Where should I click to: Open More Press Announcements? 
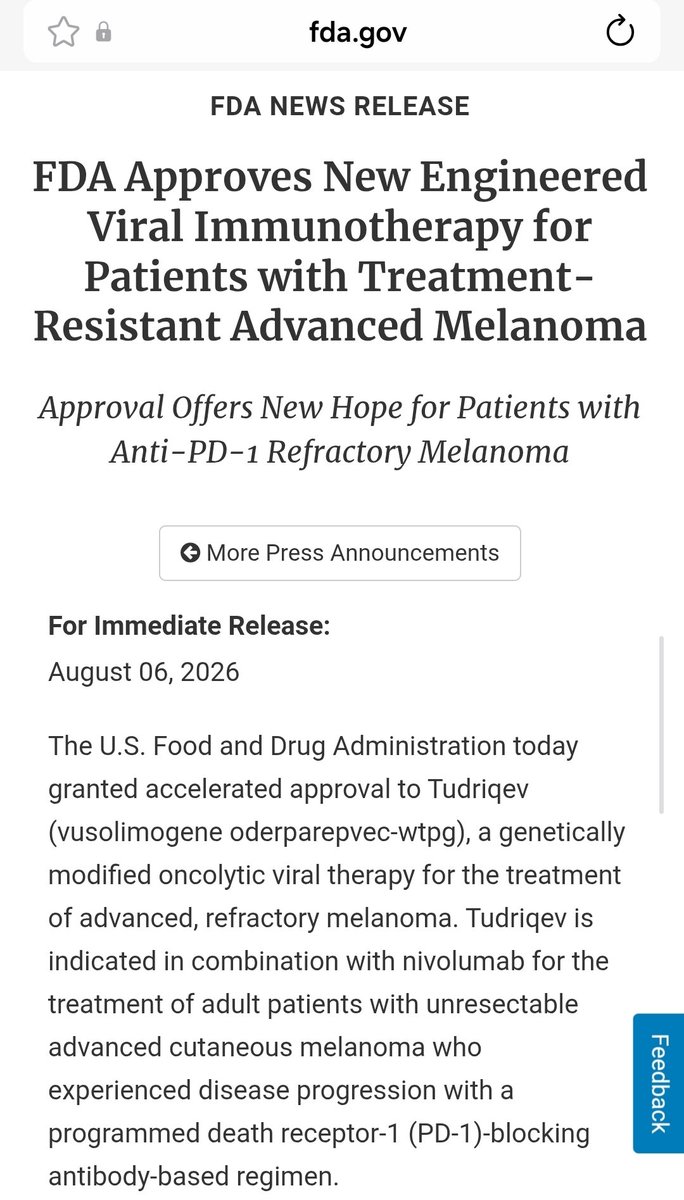click(x=340, y=553)
